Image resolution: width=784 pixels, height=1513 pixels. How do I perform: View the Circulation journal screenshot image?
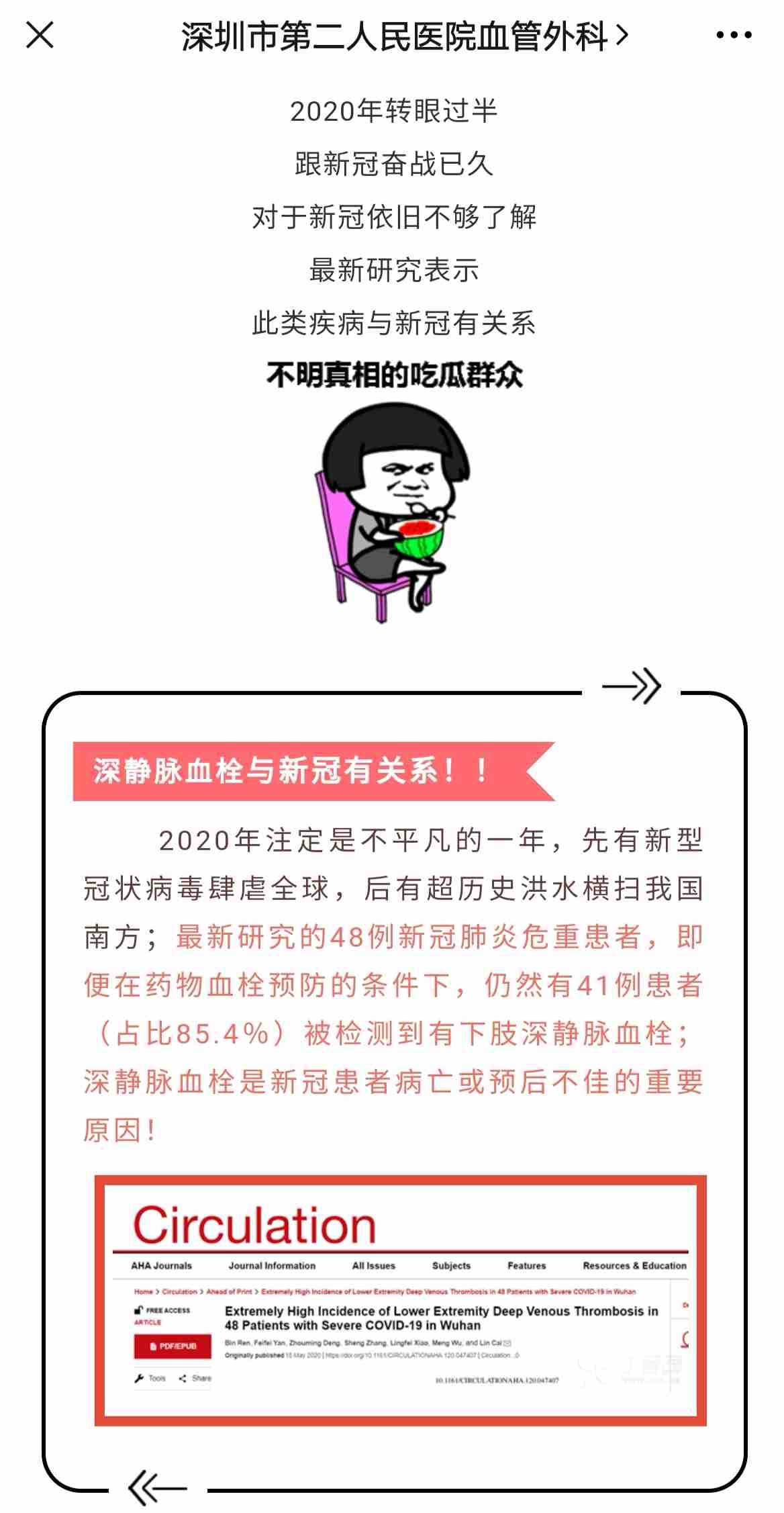pos(400,1300)
